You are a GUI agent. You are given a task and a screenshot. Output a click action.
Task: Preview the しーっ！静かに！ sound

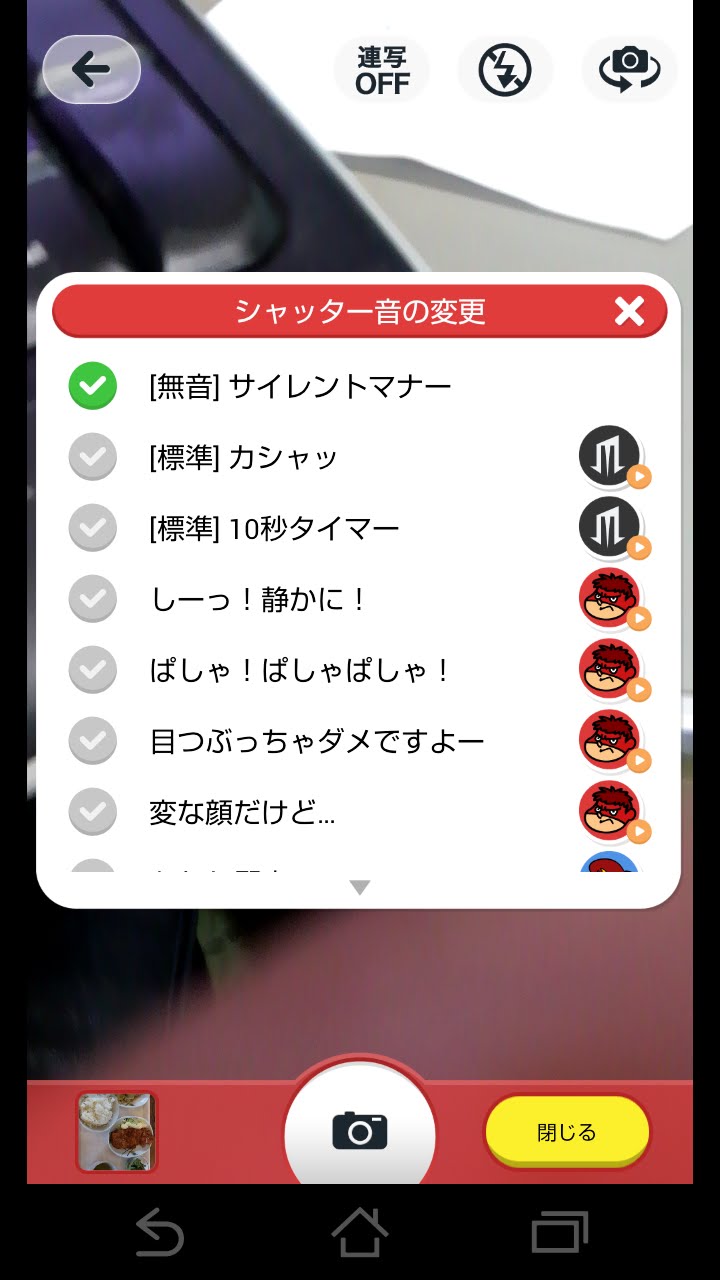click(x=614, y=600)
